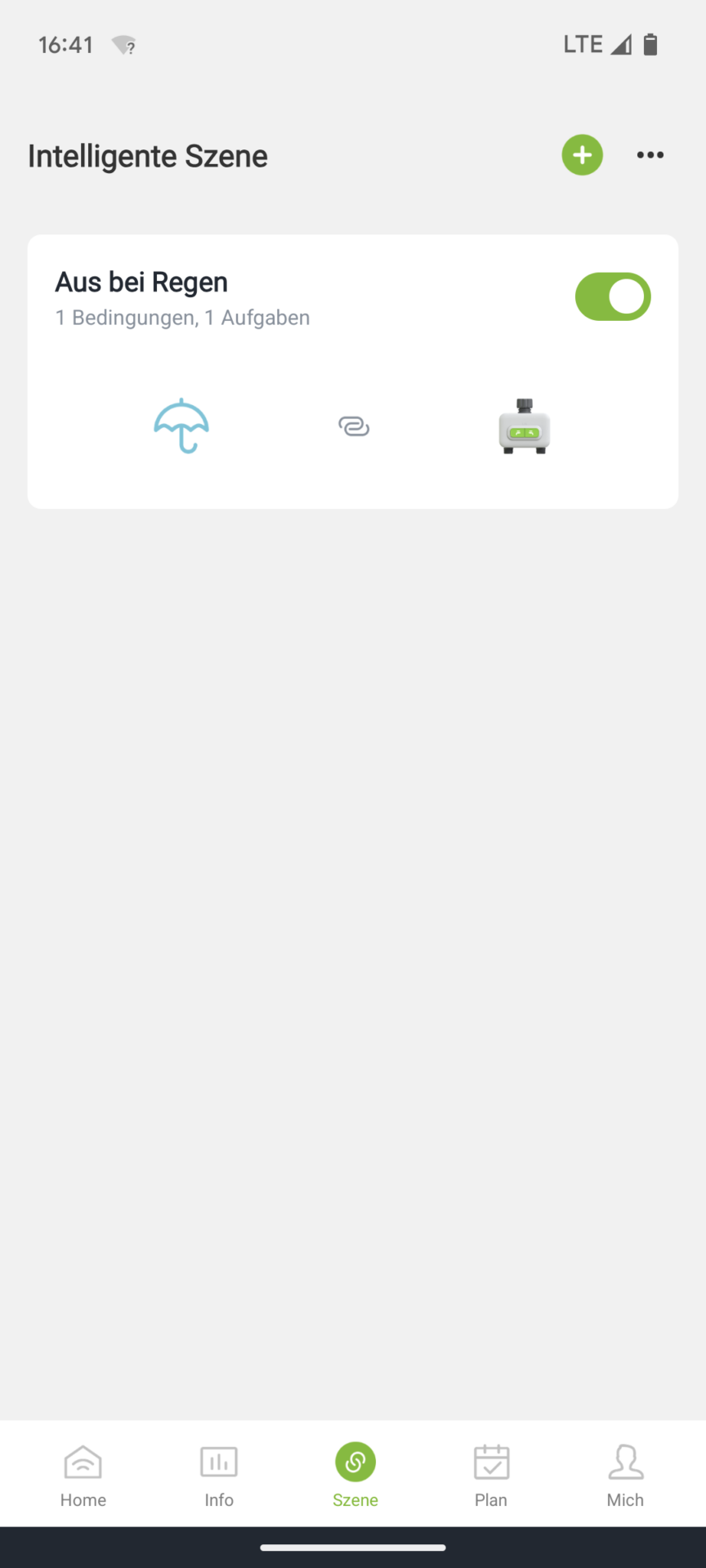Switch to the Info tab

point(219,1475)
